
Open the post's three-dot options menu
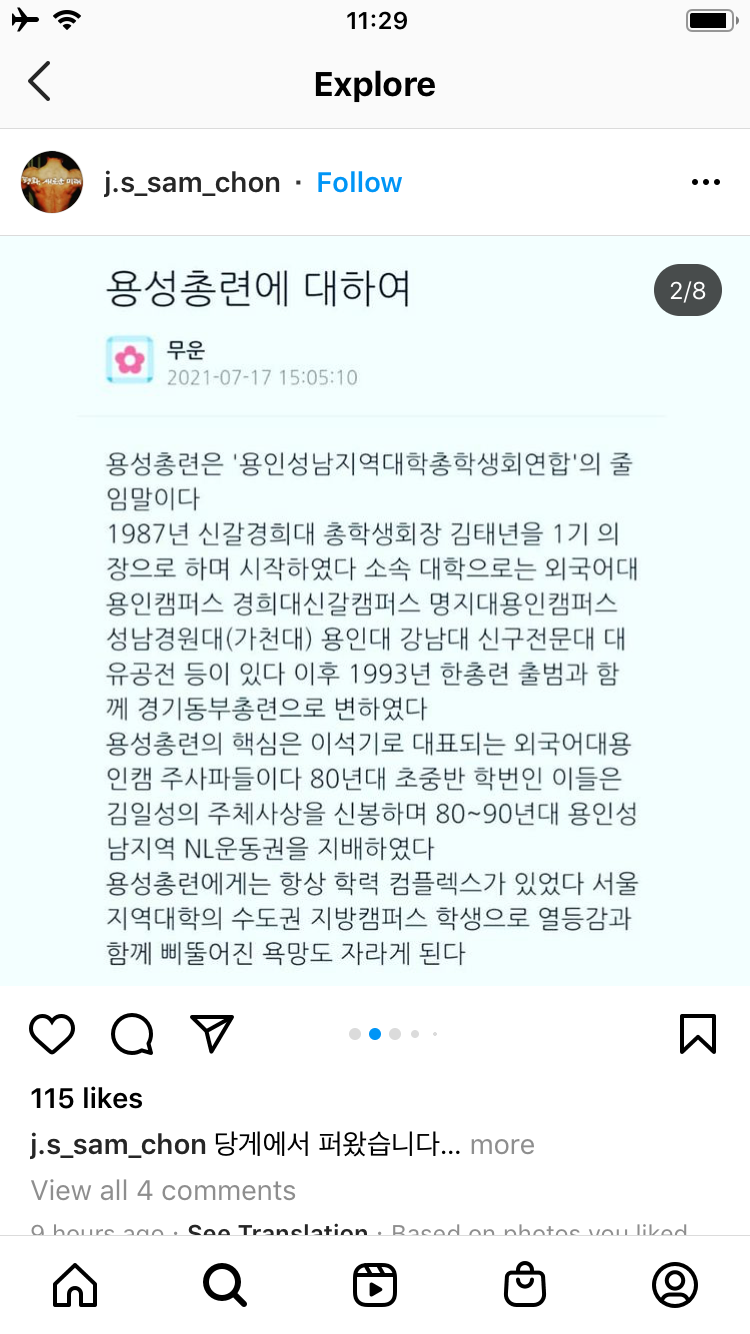pos(706,183)
